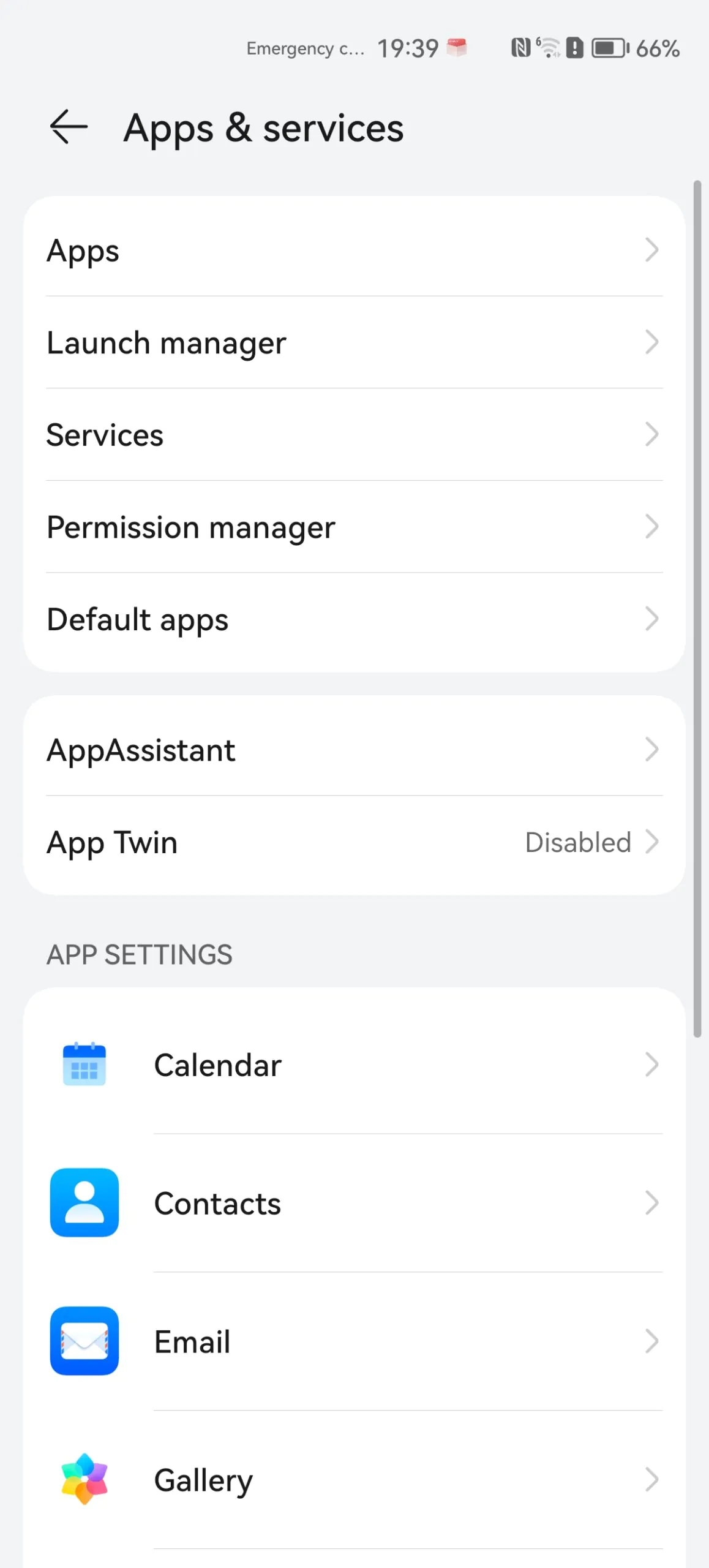The image size is (709, 1568).
Task: Open Calendar app settings
Action: click(354, 1065)
